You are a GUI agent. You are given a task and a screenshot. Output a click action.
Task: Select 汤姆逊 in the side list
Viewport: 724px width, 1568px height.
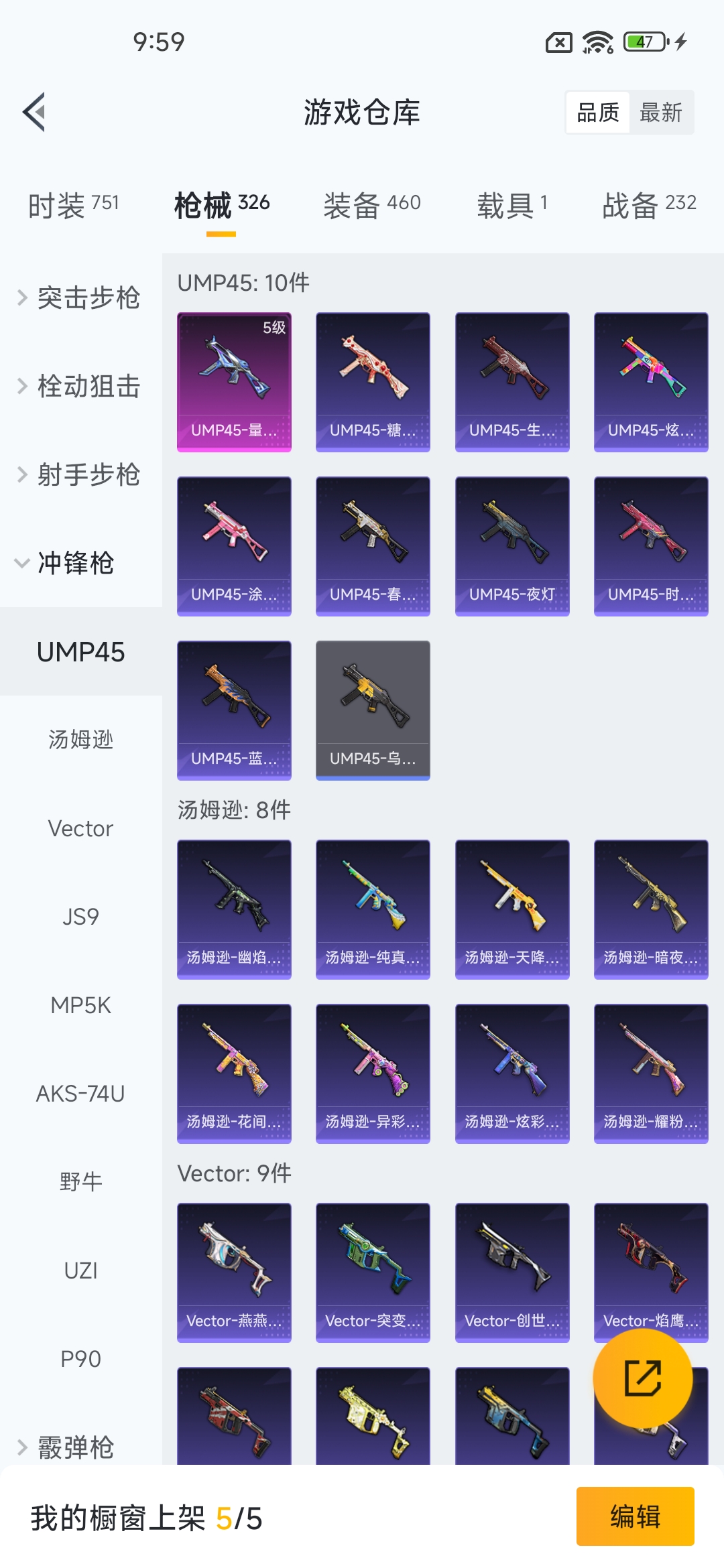80,740
